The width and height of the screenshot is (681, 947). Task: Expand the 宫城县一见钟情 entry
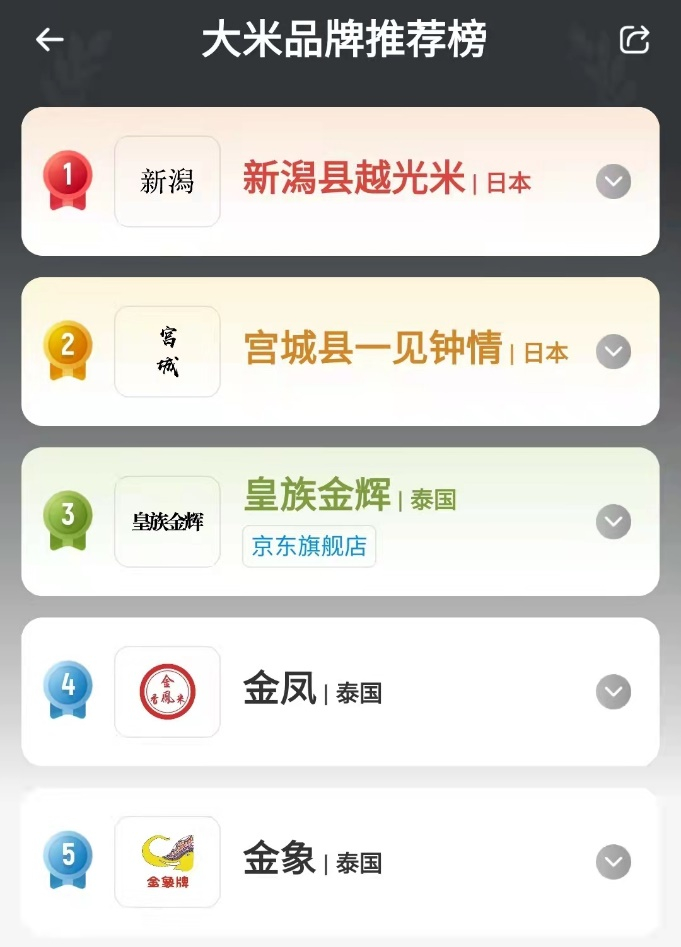(613, 352)
